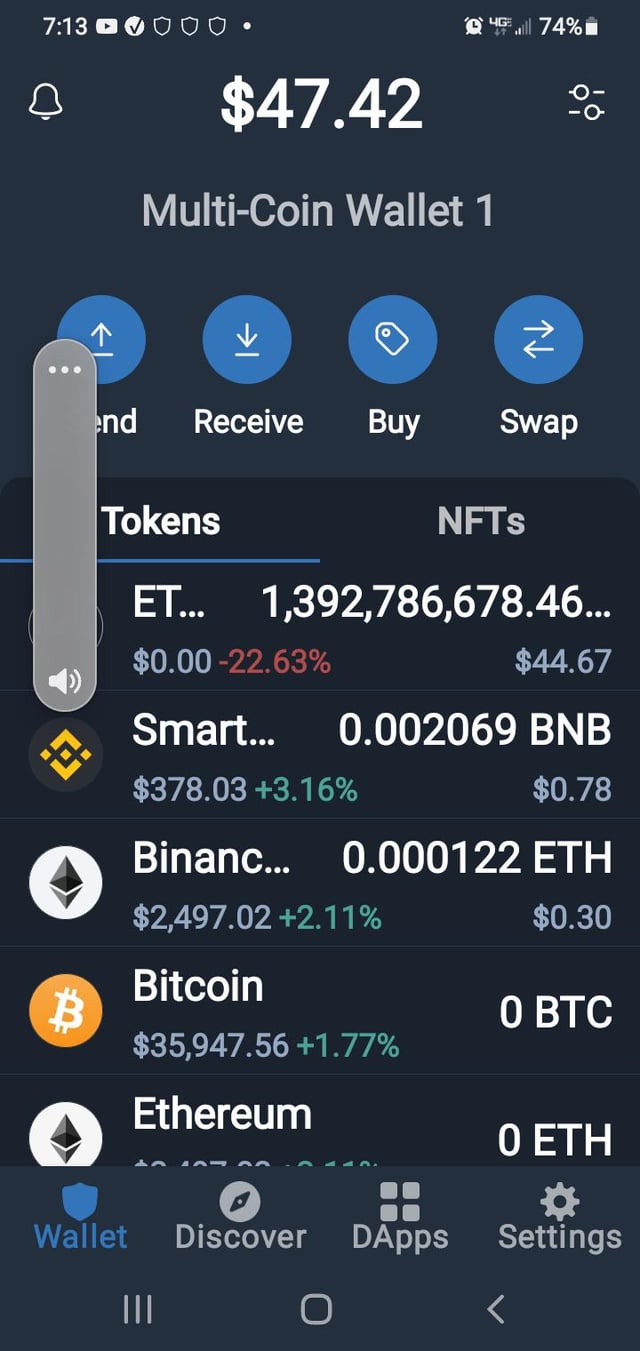Switch to the NFTs tab
640x1351 pixels.
click(480, 521)
